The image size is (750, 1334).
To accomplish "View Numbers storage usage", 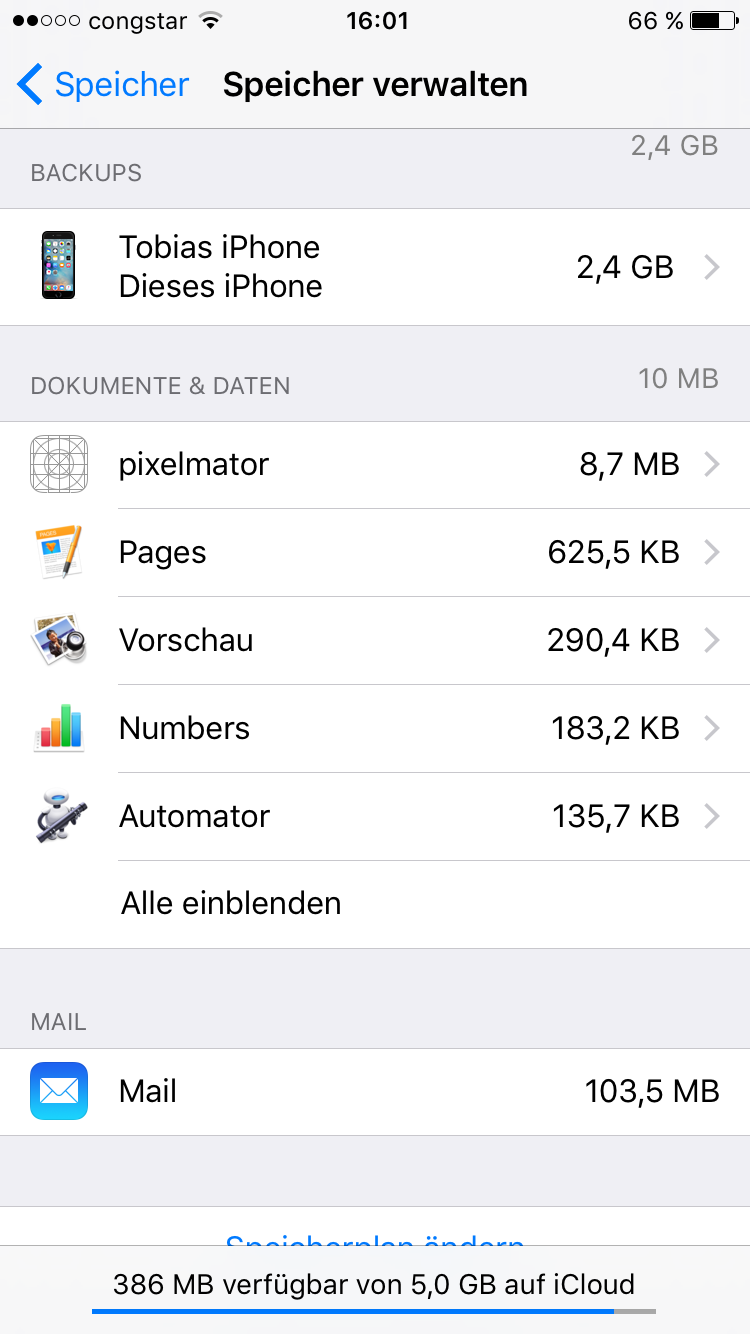I will [x=375, y=729].
